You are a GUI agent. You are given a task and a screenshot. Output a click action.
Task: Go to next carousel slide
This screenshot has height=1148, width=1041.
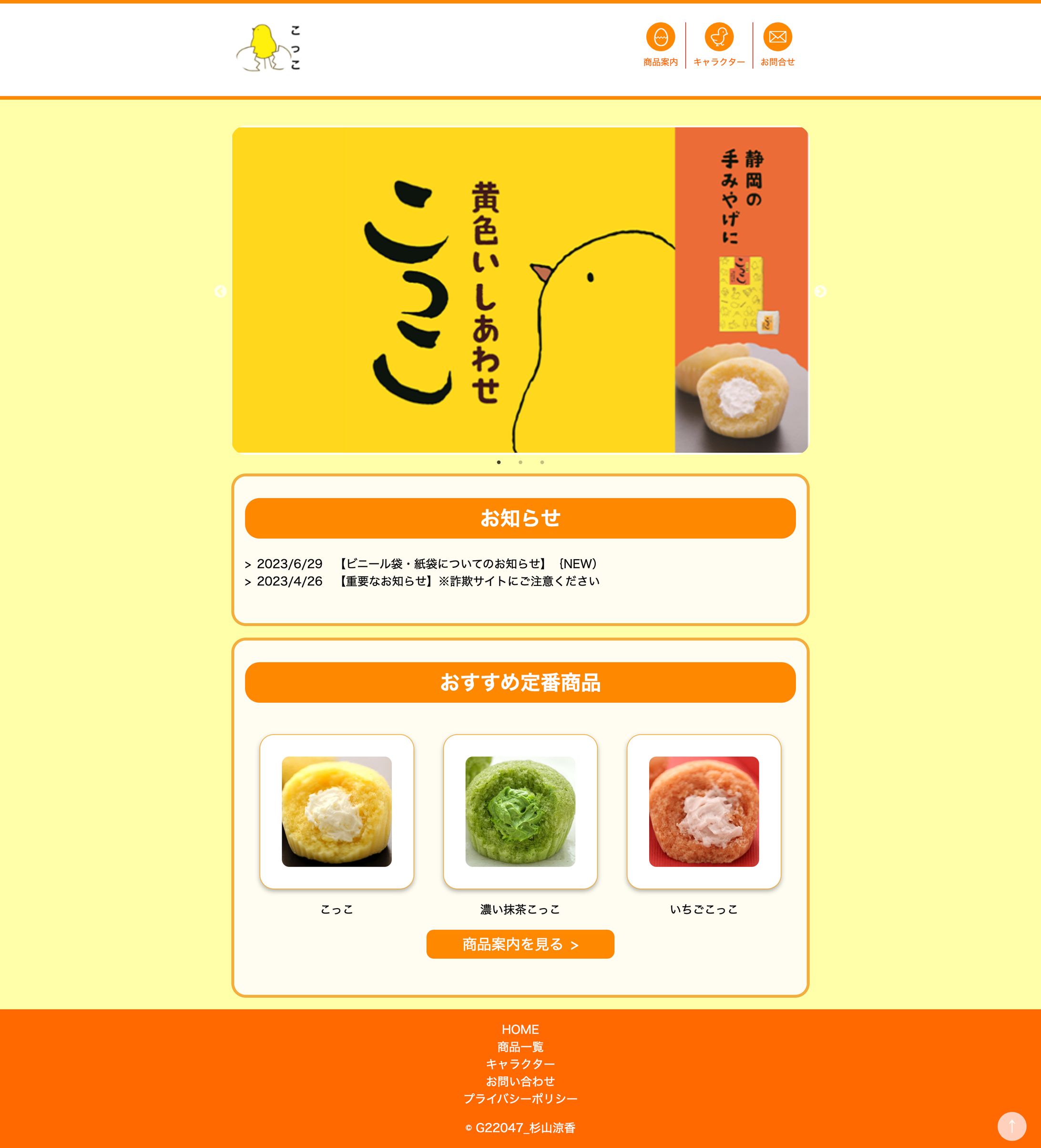click(x=820, y=292)
